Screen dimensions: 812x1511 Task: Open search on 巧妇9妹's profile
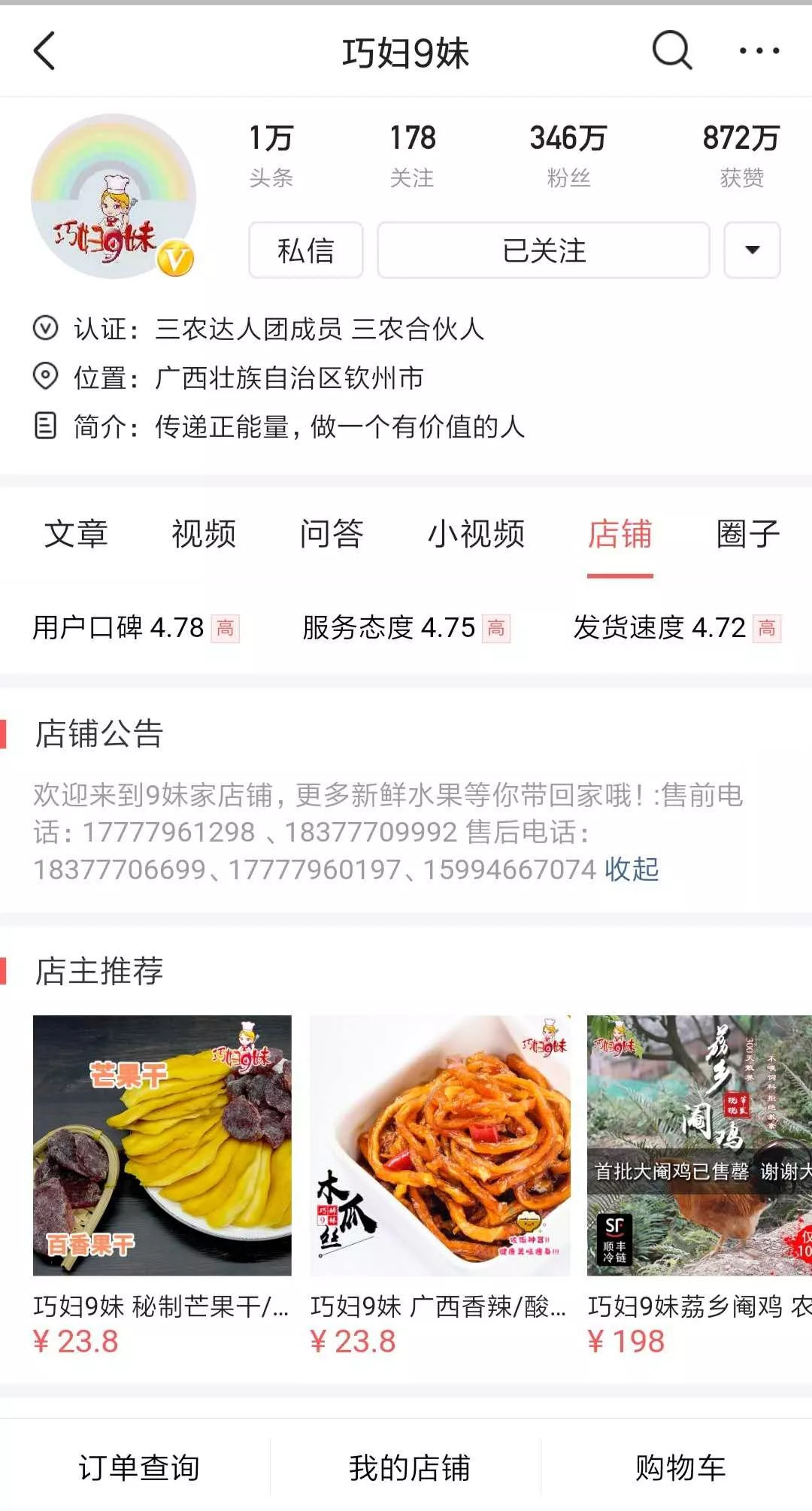[671, 51]
